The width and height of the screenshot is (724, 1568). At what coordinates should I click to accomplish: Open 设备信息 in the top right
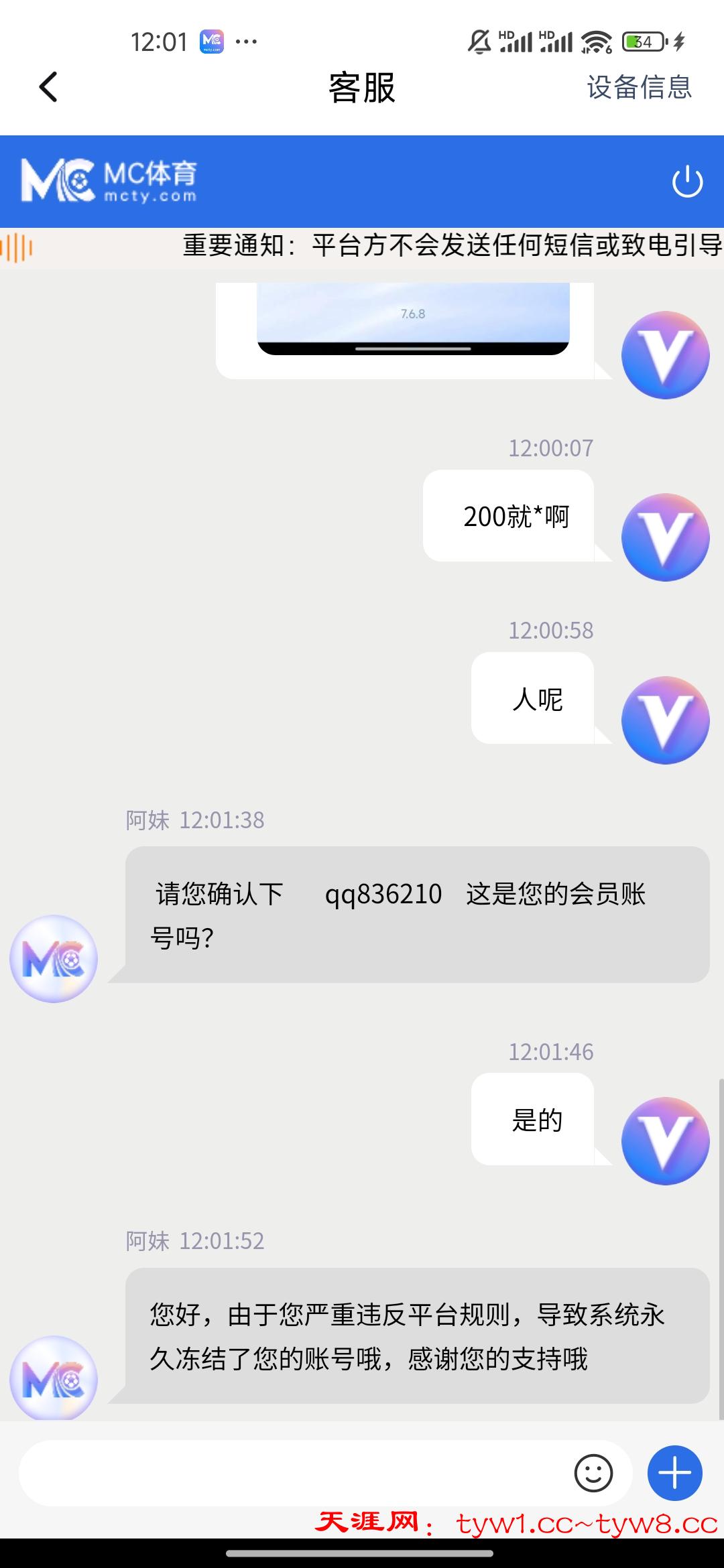(637, 88)
